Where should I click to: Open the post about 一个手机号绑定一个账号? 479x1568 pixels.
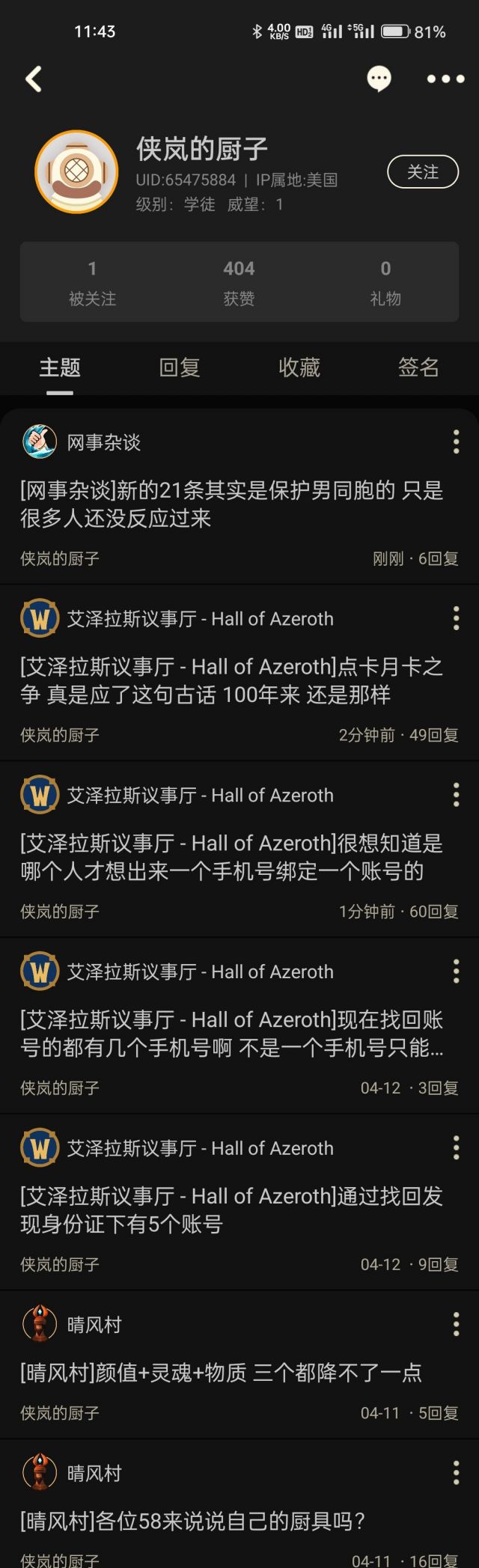(x=232, y=857)
